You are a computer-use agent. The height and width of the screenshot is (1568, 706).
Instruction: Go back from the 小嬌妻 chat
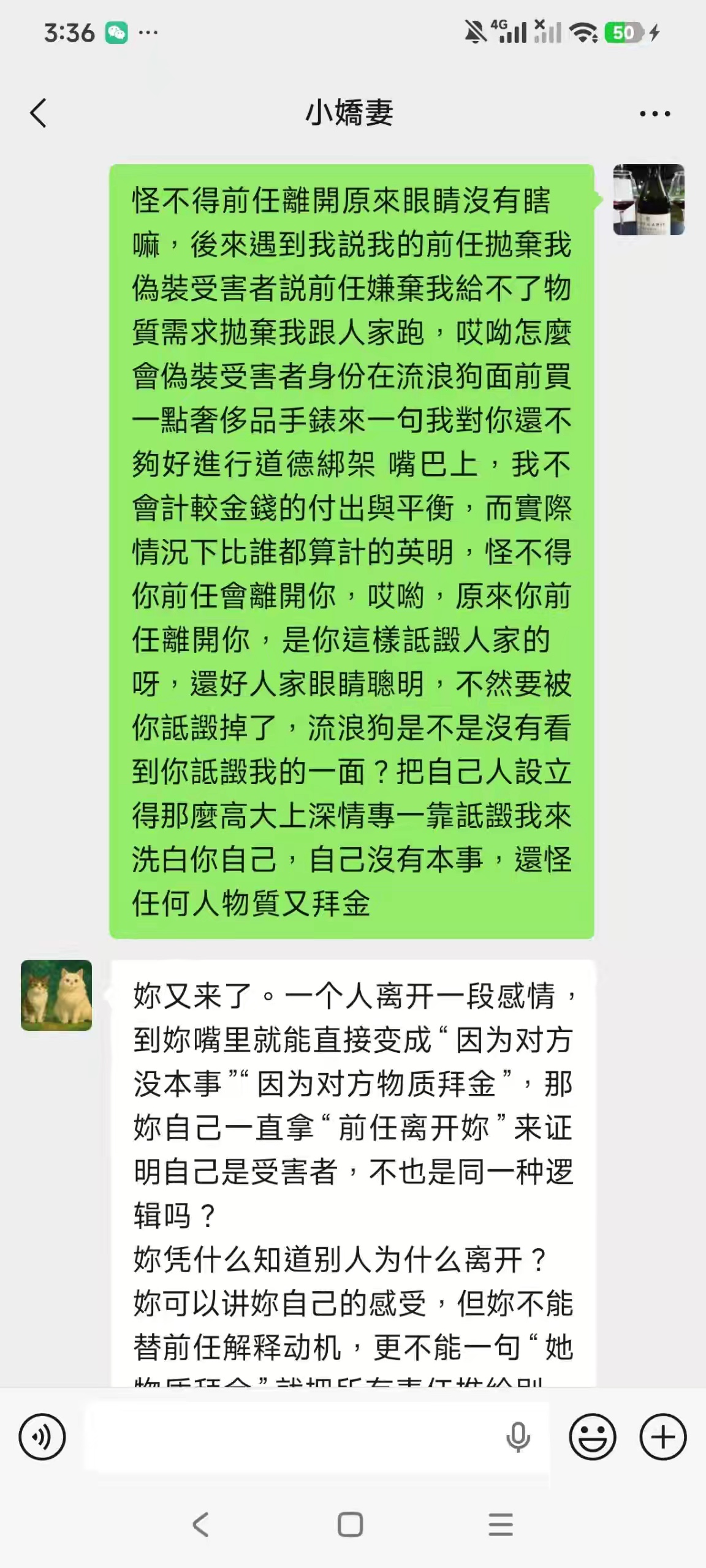click(38, 113)
